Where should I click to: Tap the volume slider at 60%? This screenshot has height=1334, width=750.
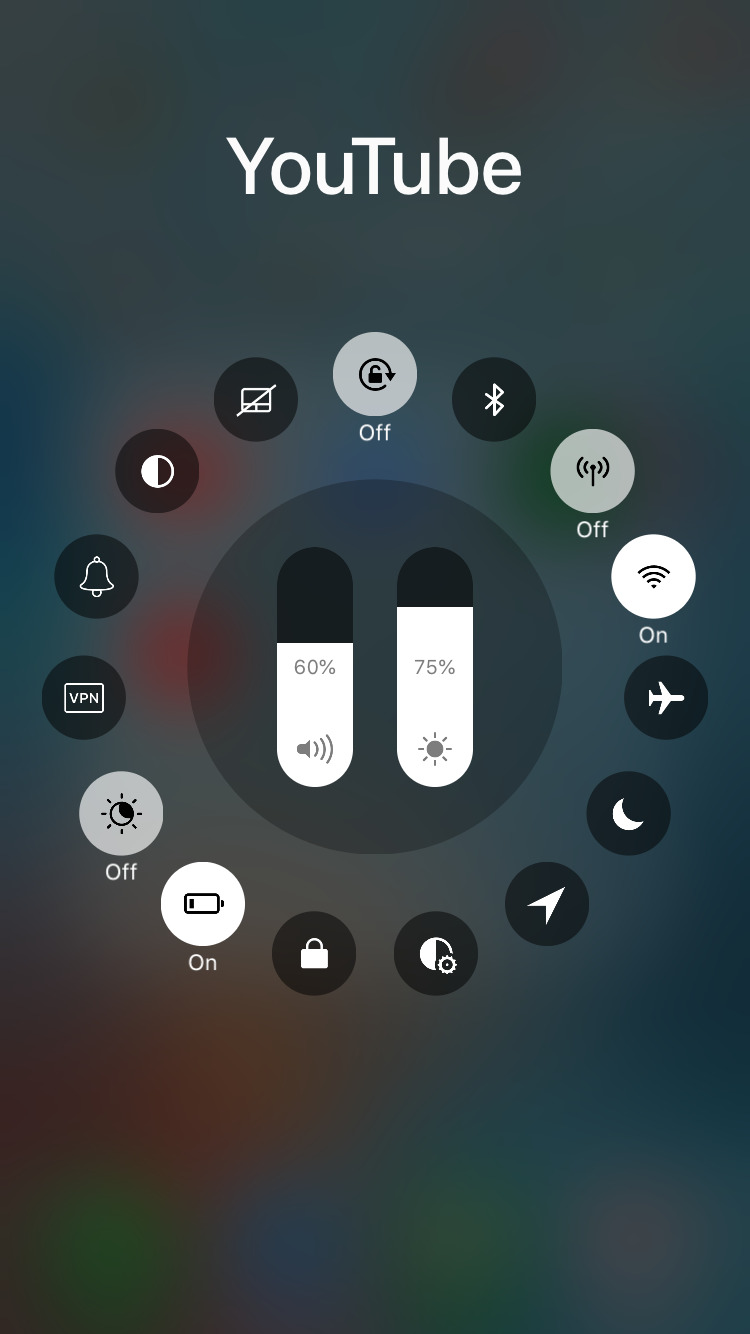pos(315,667)
